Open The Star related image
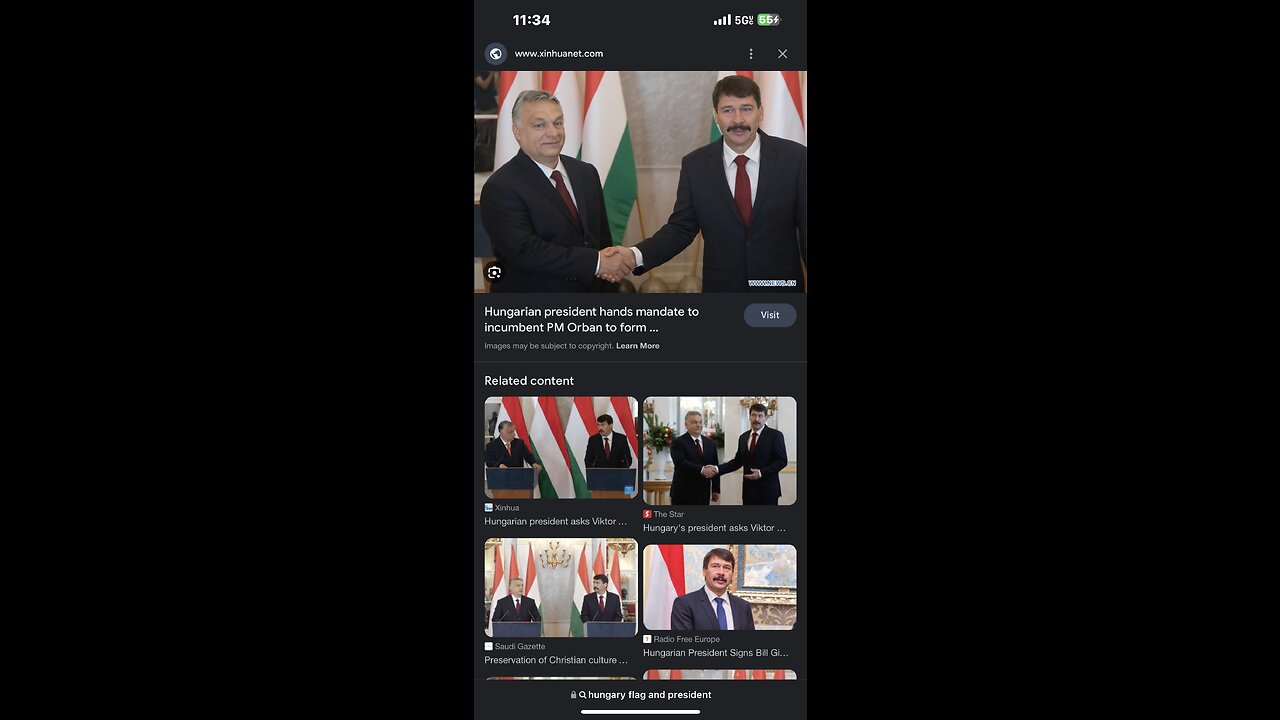 tap(719, 451)
